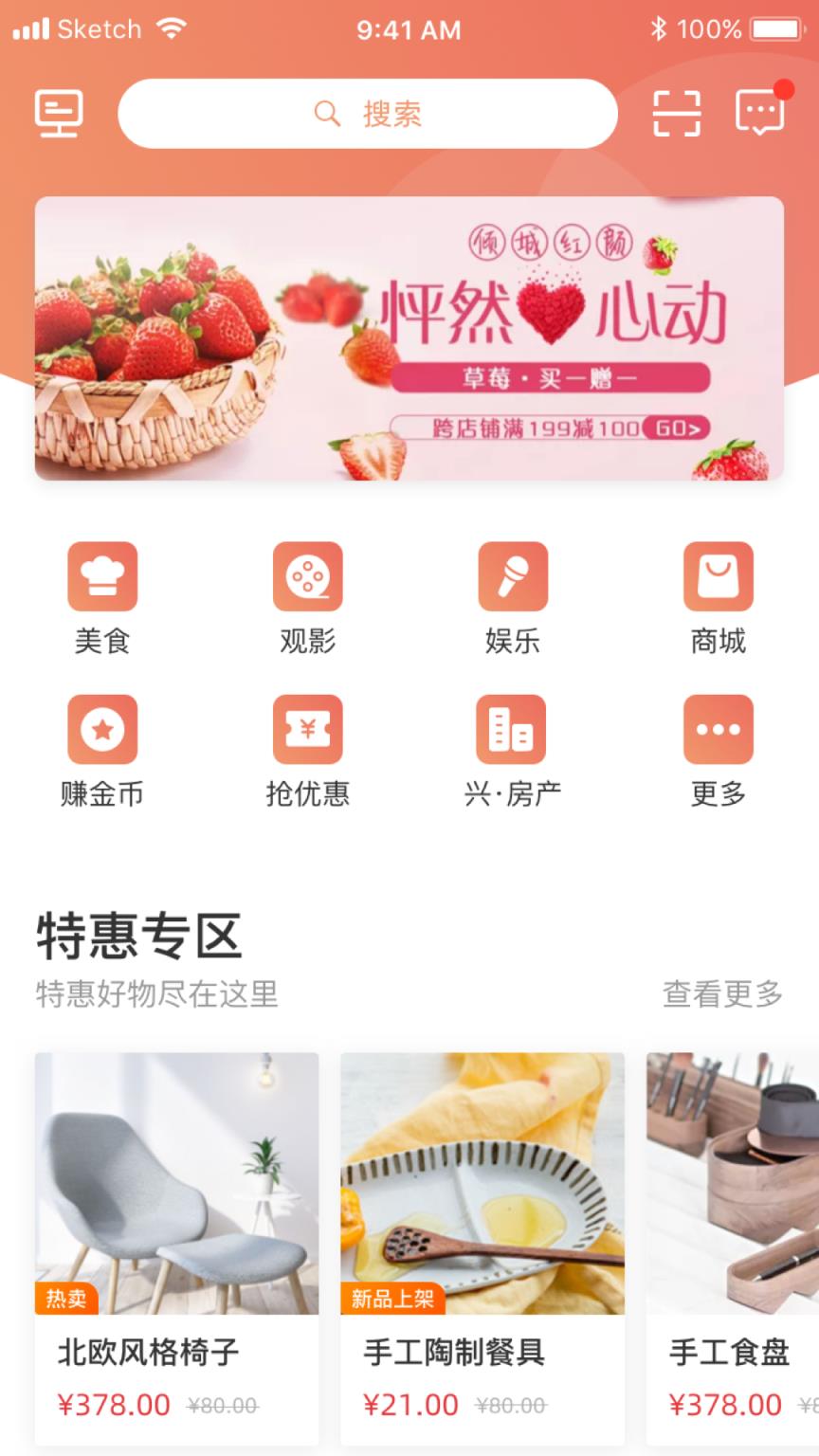Select the 娱乐 karaoke entertainment icon
Image resolution: width=819 pixels, height=1456 pixels.
click(x=512, y=575)
